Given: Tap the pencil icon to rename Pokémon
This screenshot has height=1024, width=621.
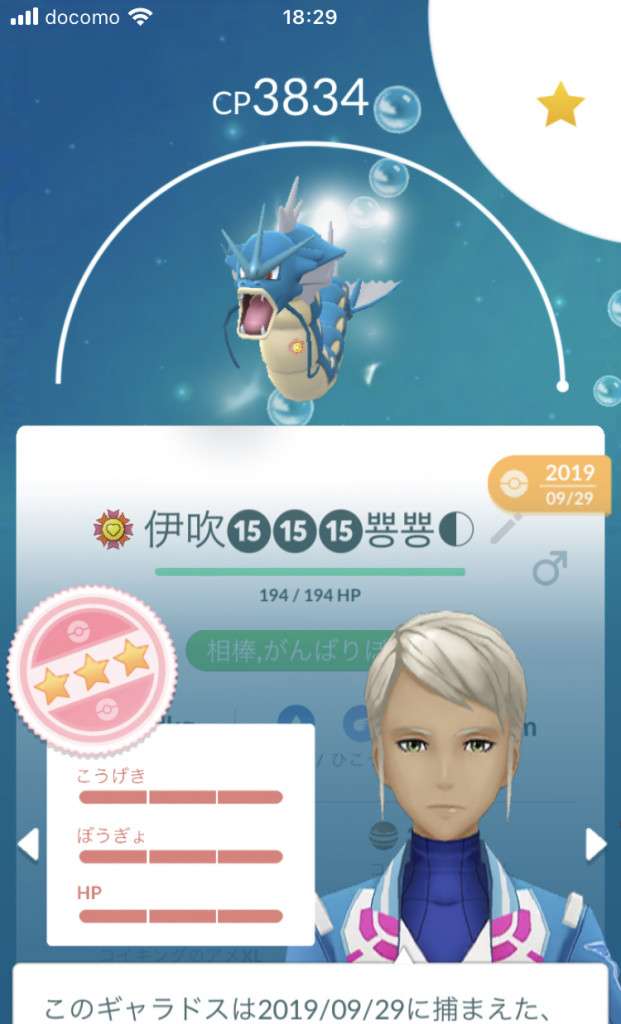Looking at the screenshot, I should [507, 527].
